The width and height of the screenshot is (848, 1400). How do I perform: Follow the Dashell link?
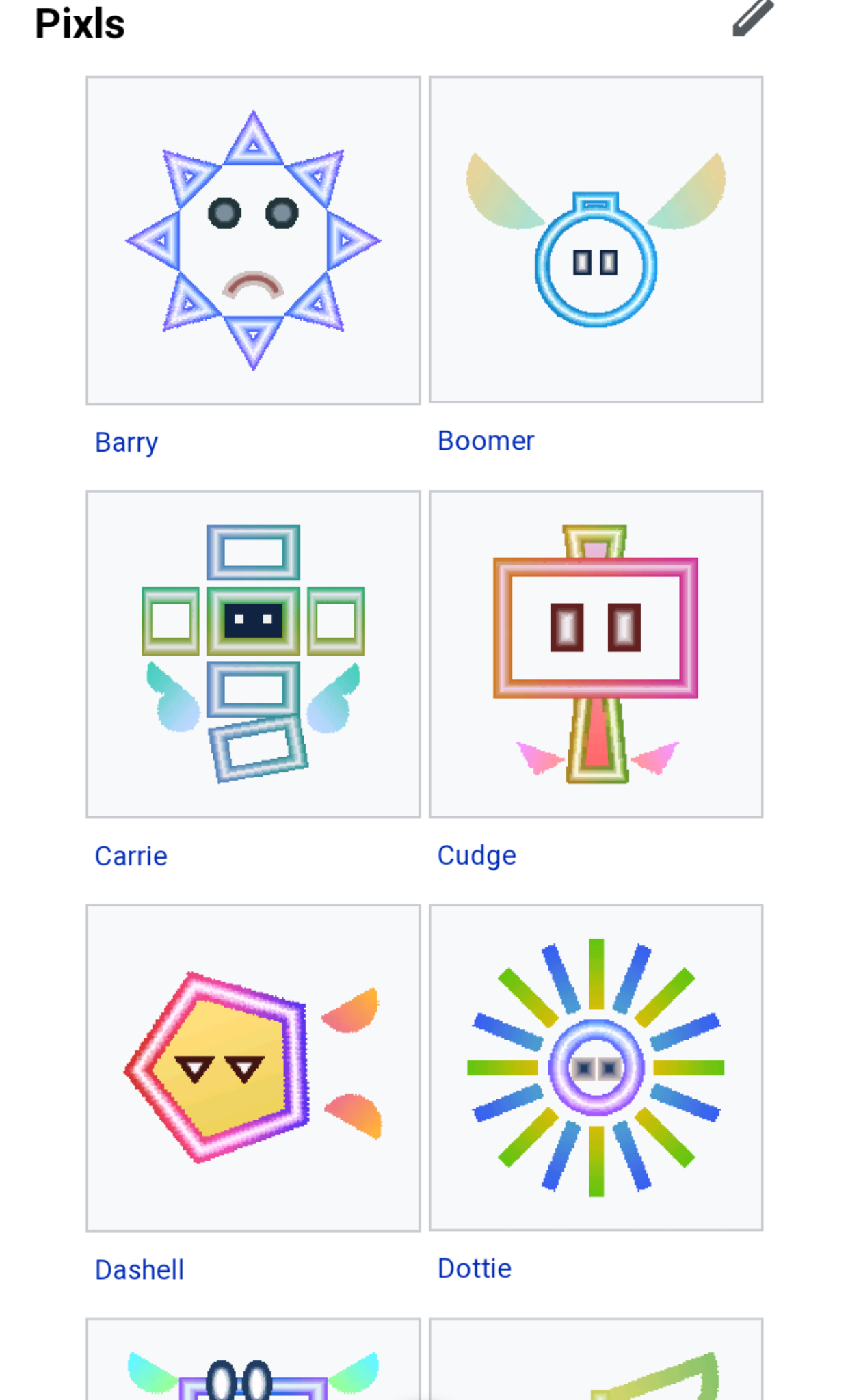tap(140, 1269)
